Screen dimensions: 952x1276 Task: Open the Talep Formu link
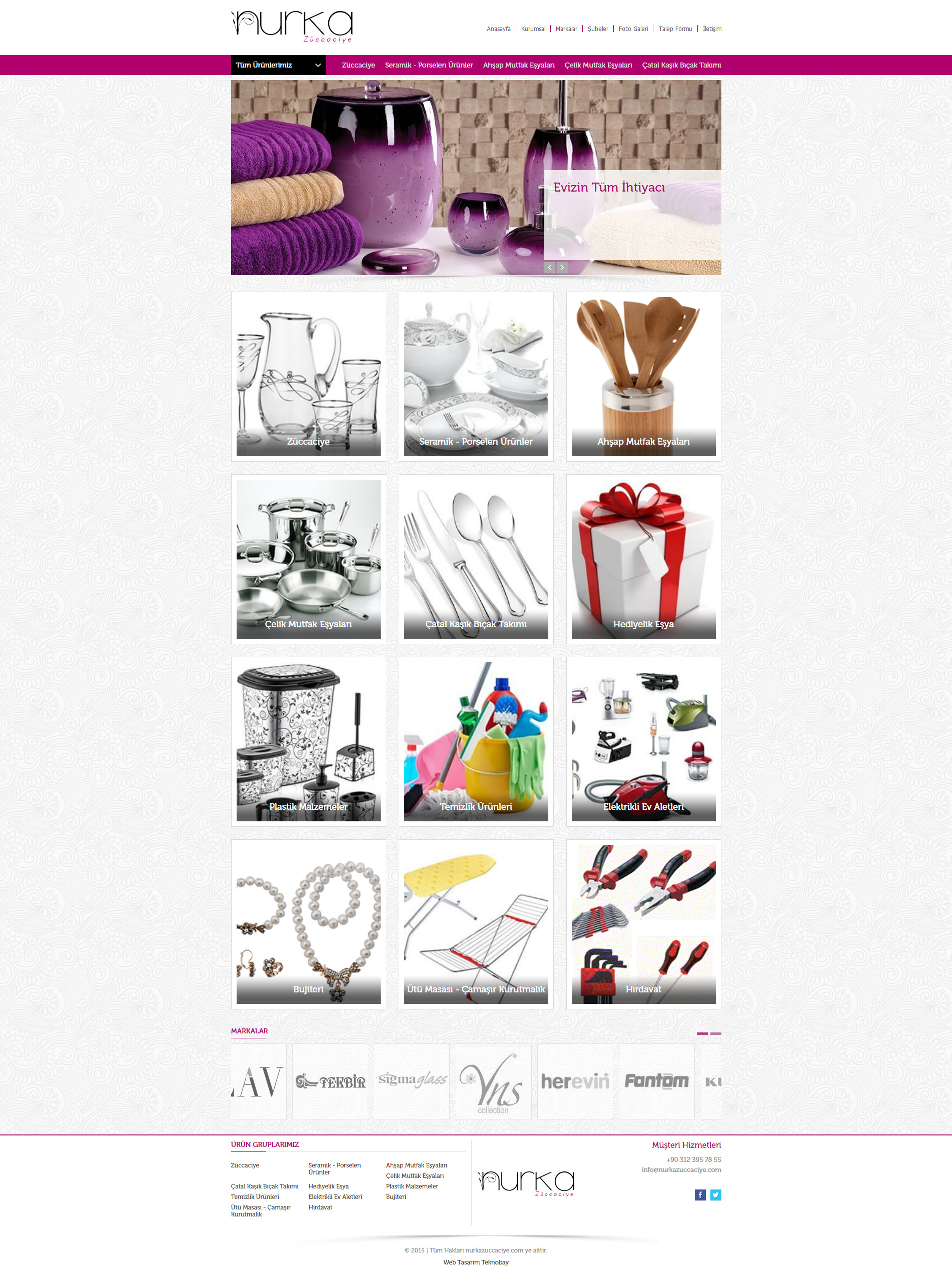click(675, 29)
